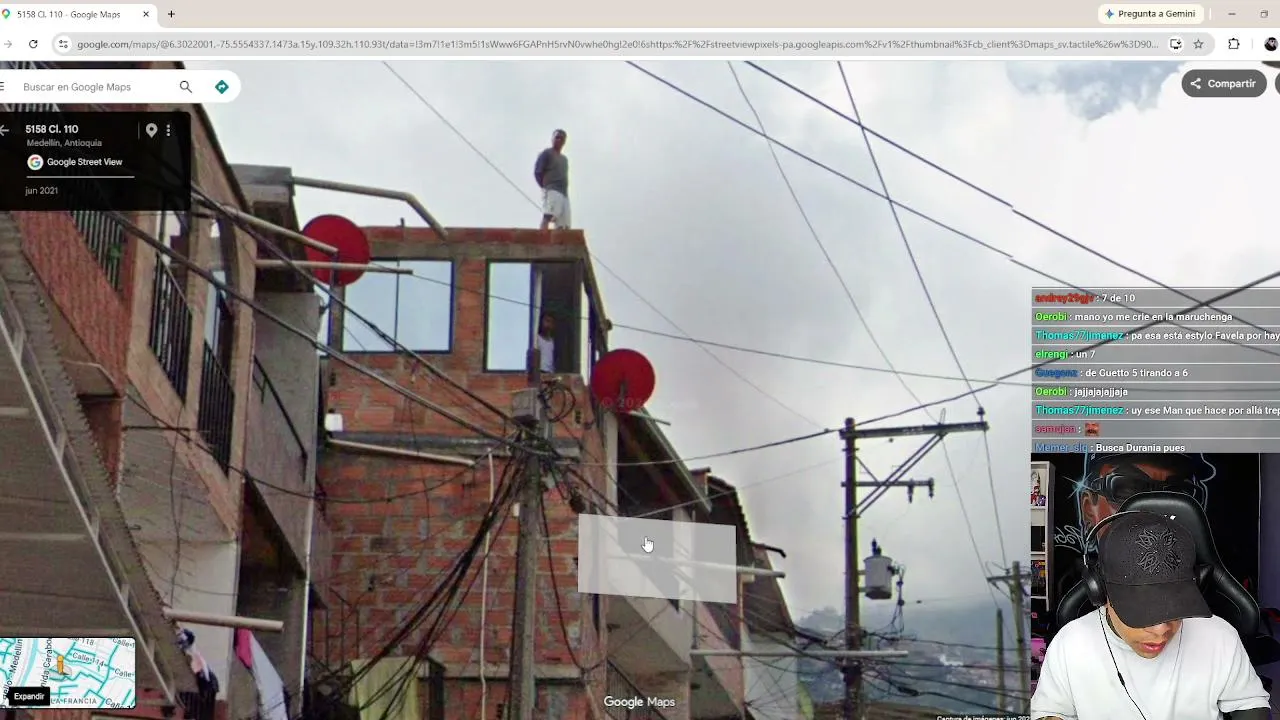Focus the browser address bar

pyautogui.click(x=616, y=44)
